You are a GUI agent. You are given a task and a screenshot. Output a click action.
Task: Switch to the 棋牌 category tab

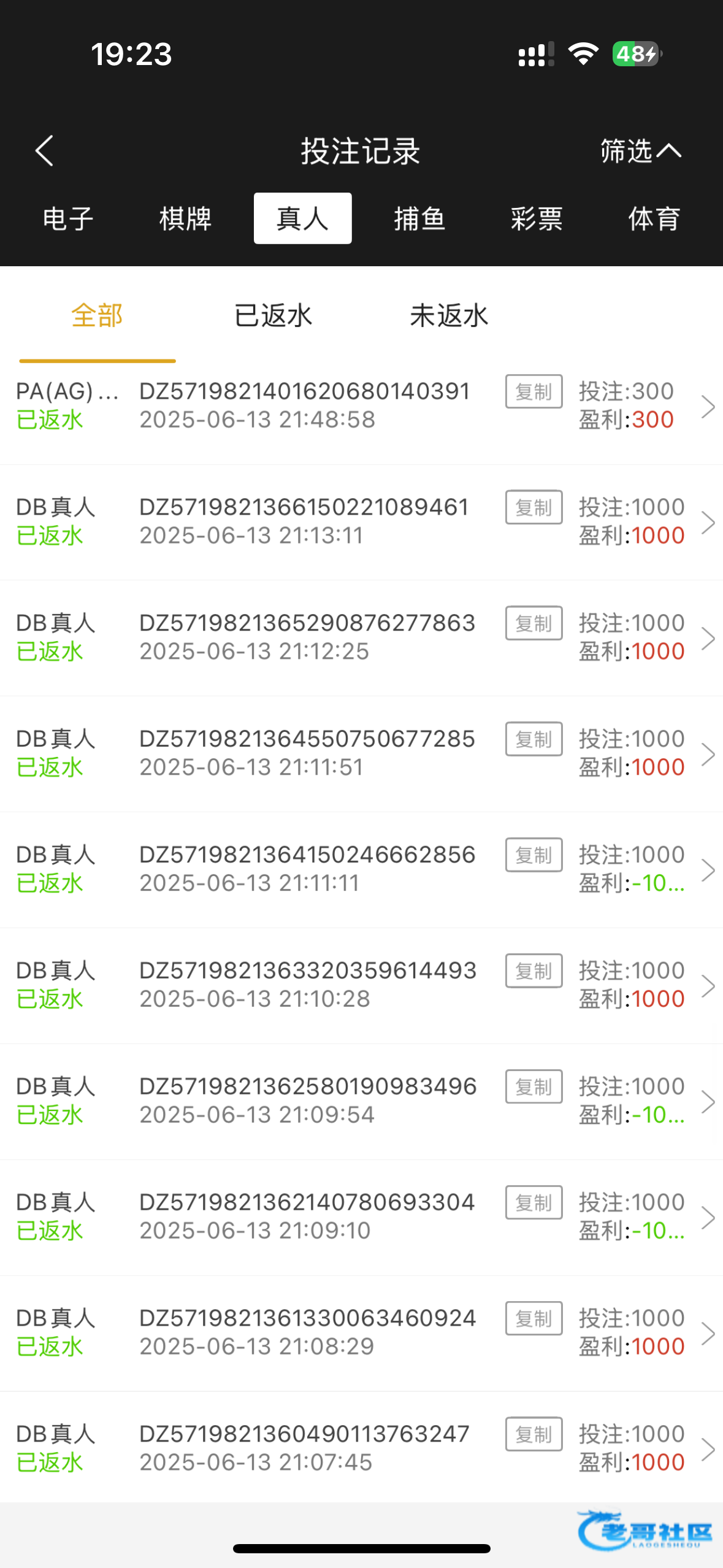[x=185, y=219]
